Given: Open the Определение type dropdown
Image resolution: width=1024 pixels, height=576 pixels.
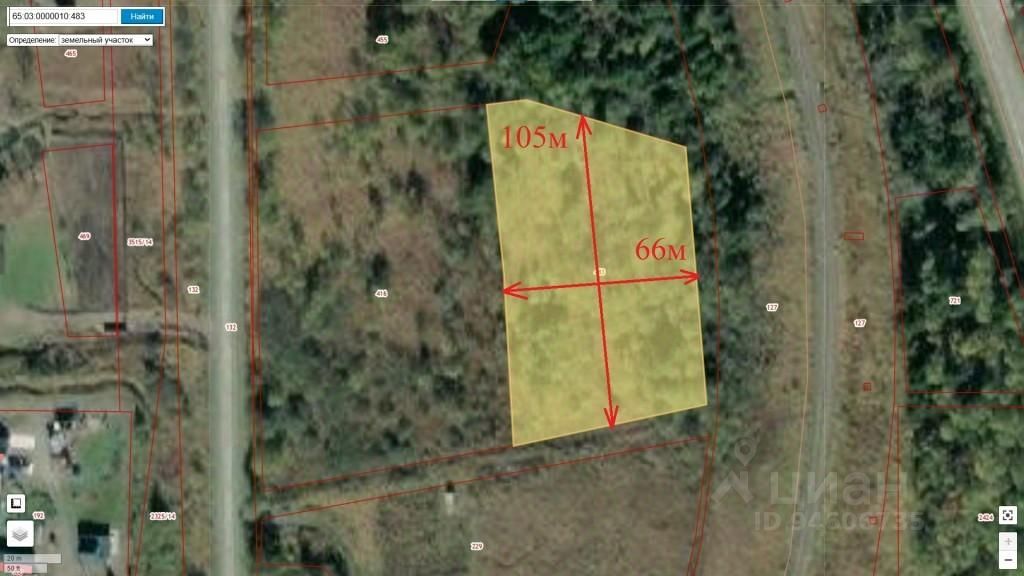Looking at the screenshot, I should tap(105, 40).
